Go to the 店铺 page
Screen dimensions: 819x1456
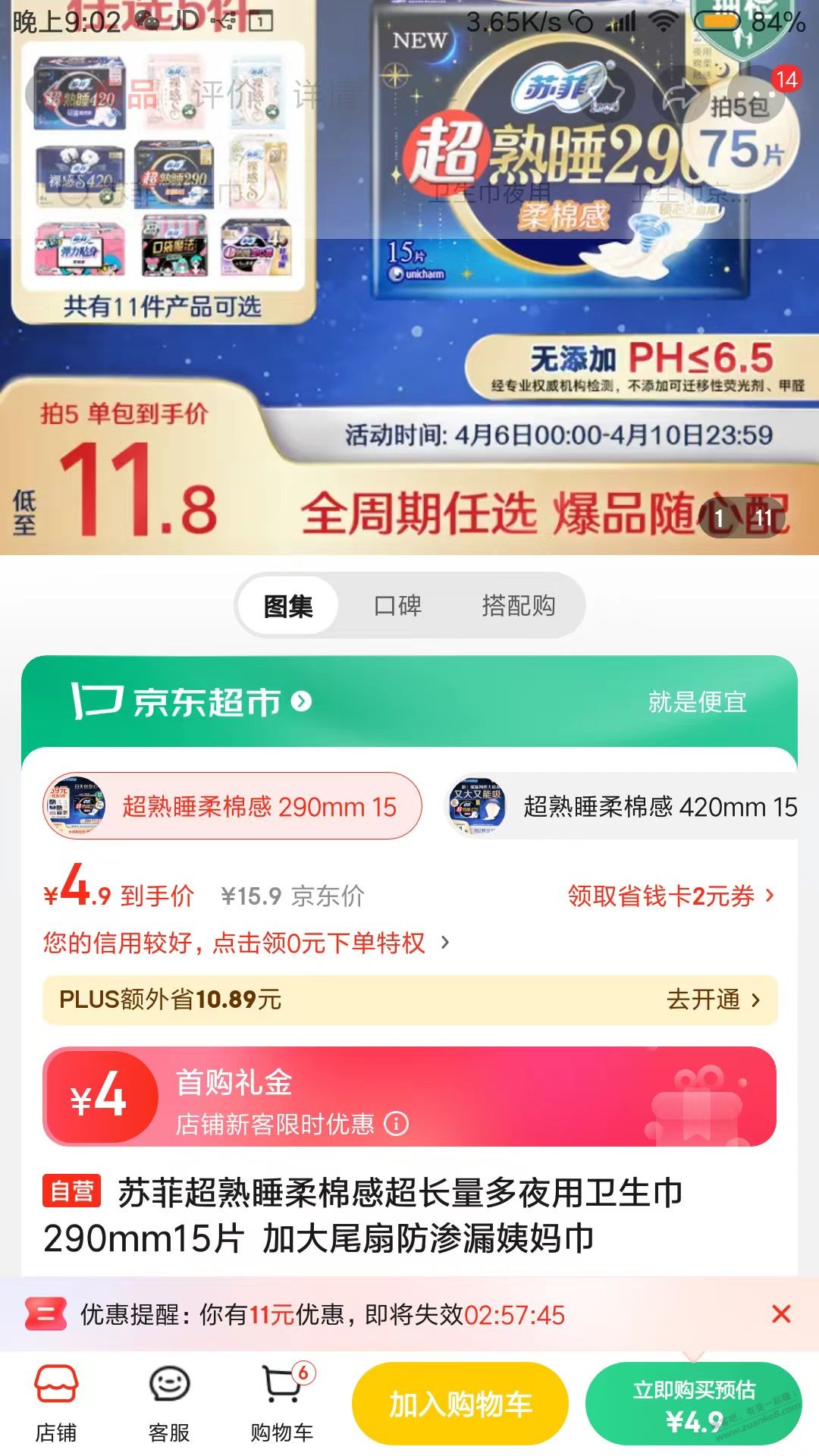[x=56, y=1403]
